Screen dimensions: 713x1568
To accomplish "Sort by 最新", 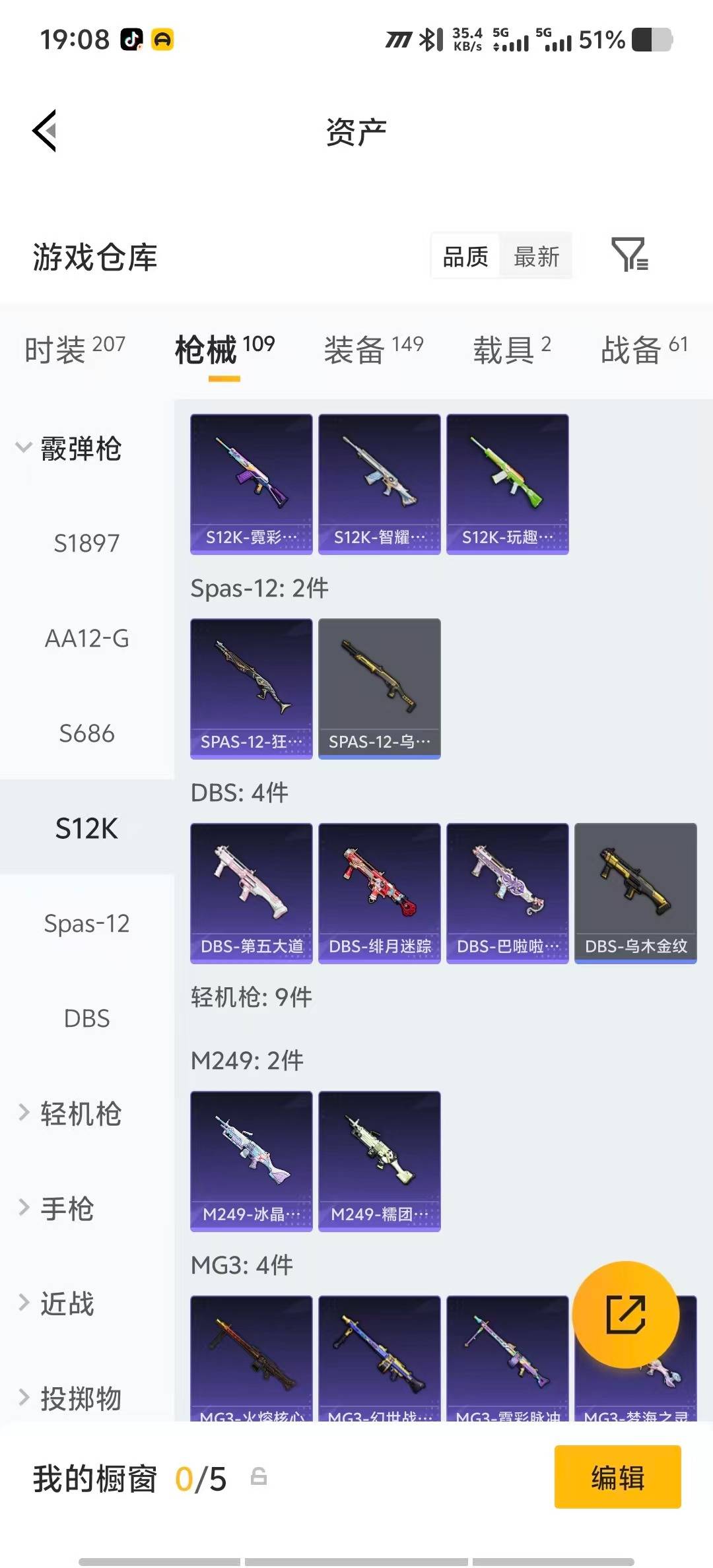I will [x=536, y=257].
